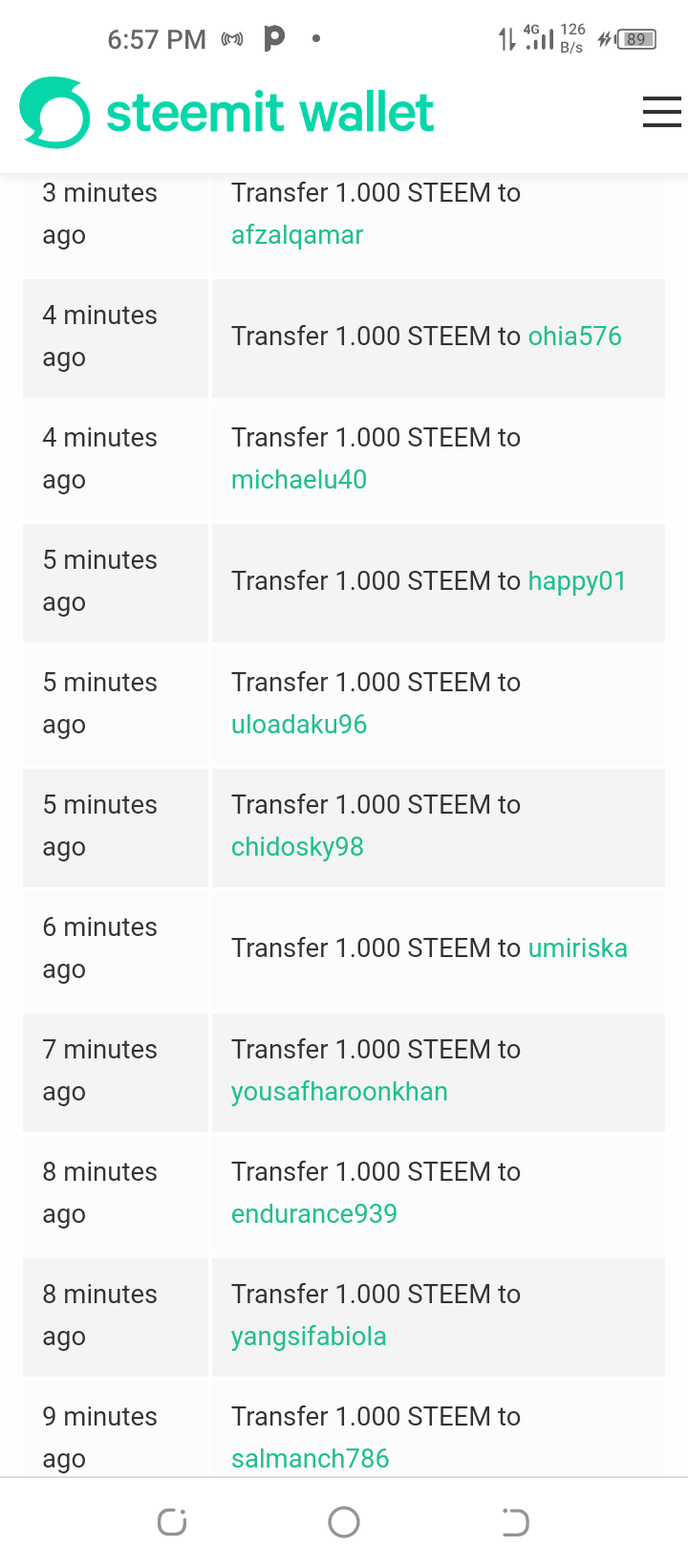The image size is (688, 1568).
Task: Visit michaelu40's profile
Action: coord(299,480)
